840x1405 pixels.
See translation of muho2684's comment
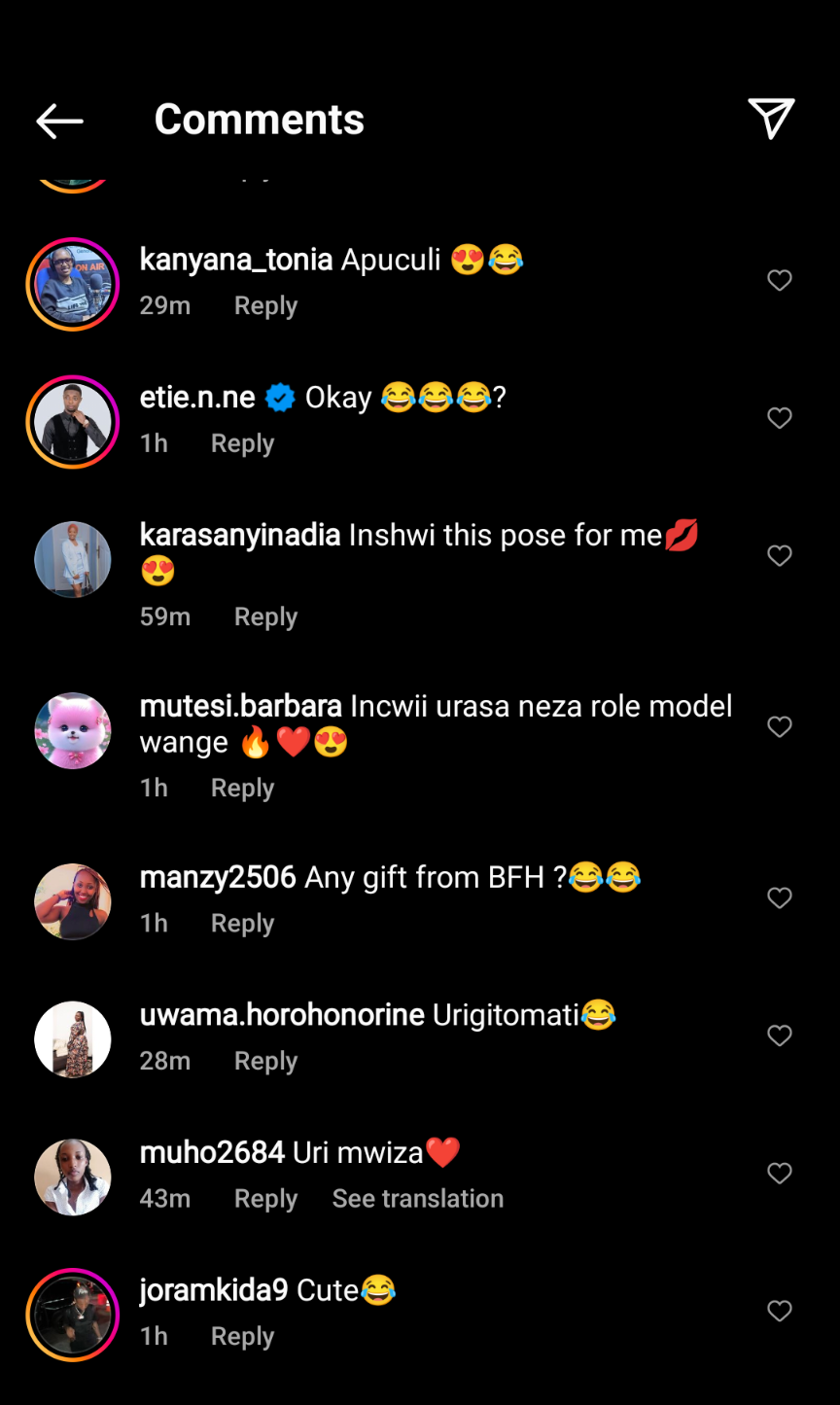click(x=418, y=1199)
